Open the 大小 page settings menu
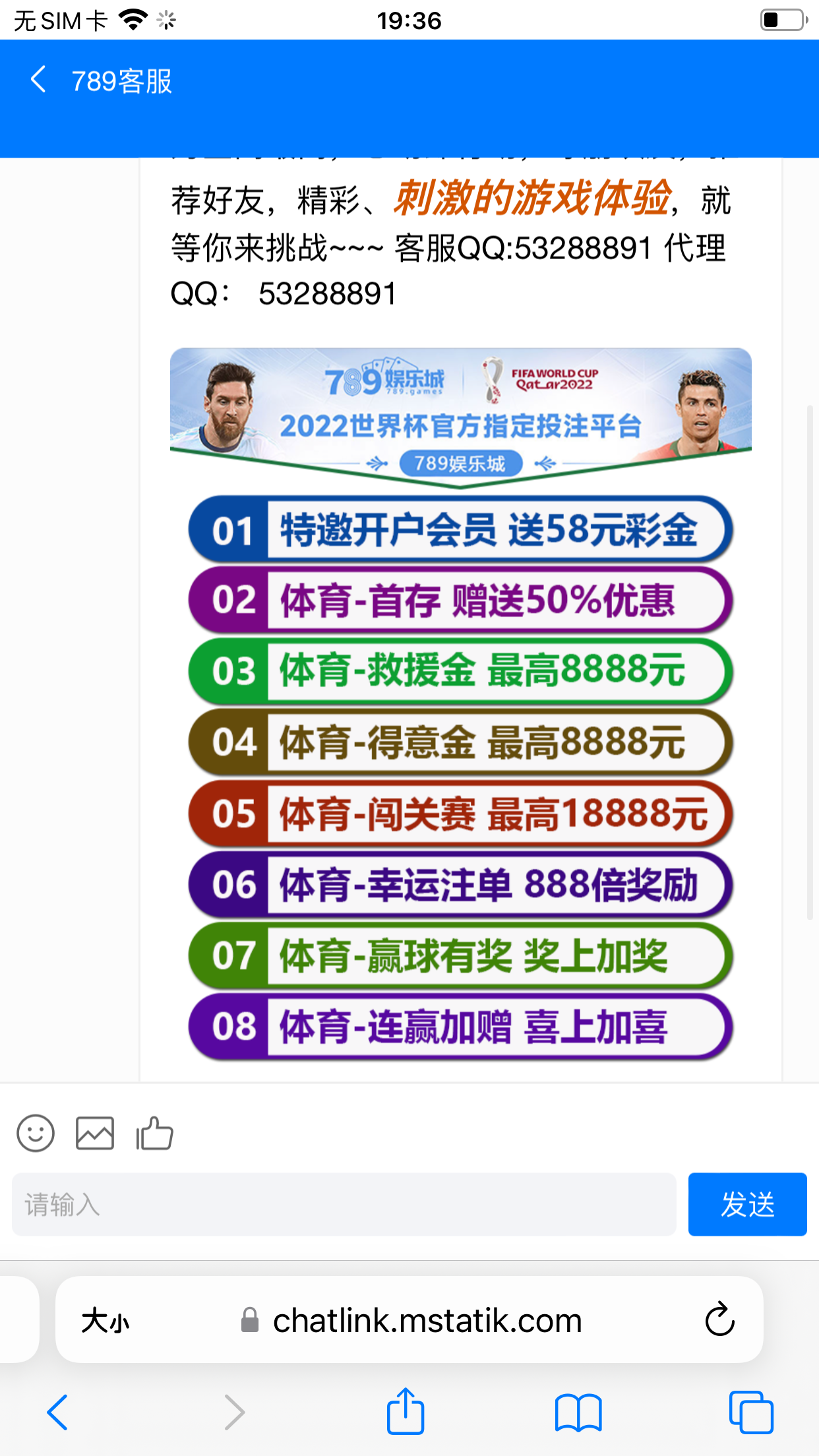Viewport: 819px width, 1456px height. tap(106, 1321)
